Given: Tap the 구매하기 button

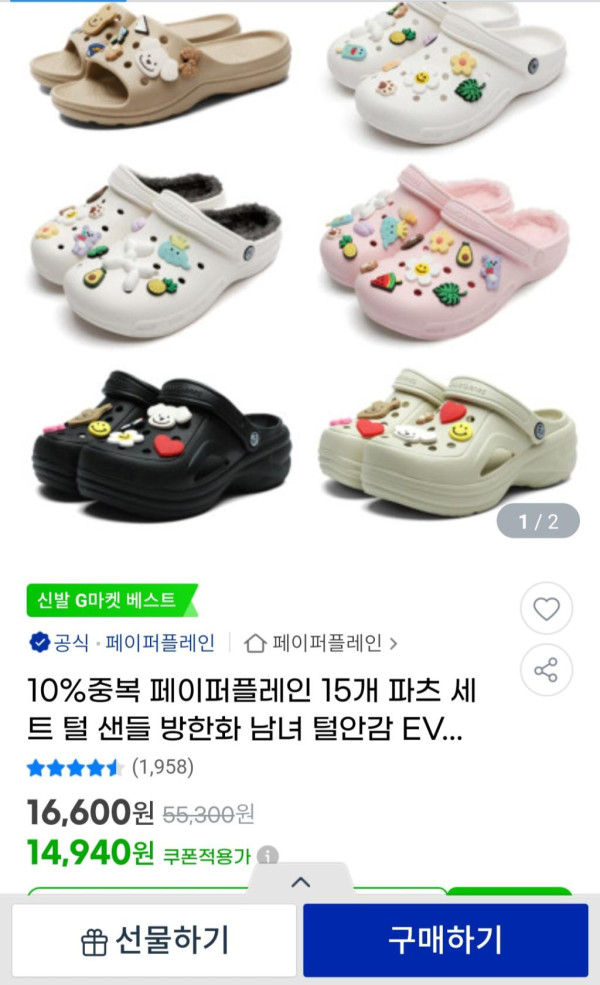Looking at the screenshot, I should coord(445,940).
